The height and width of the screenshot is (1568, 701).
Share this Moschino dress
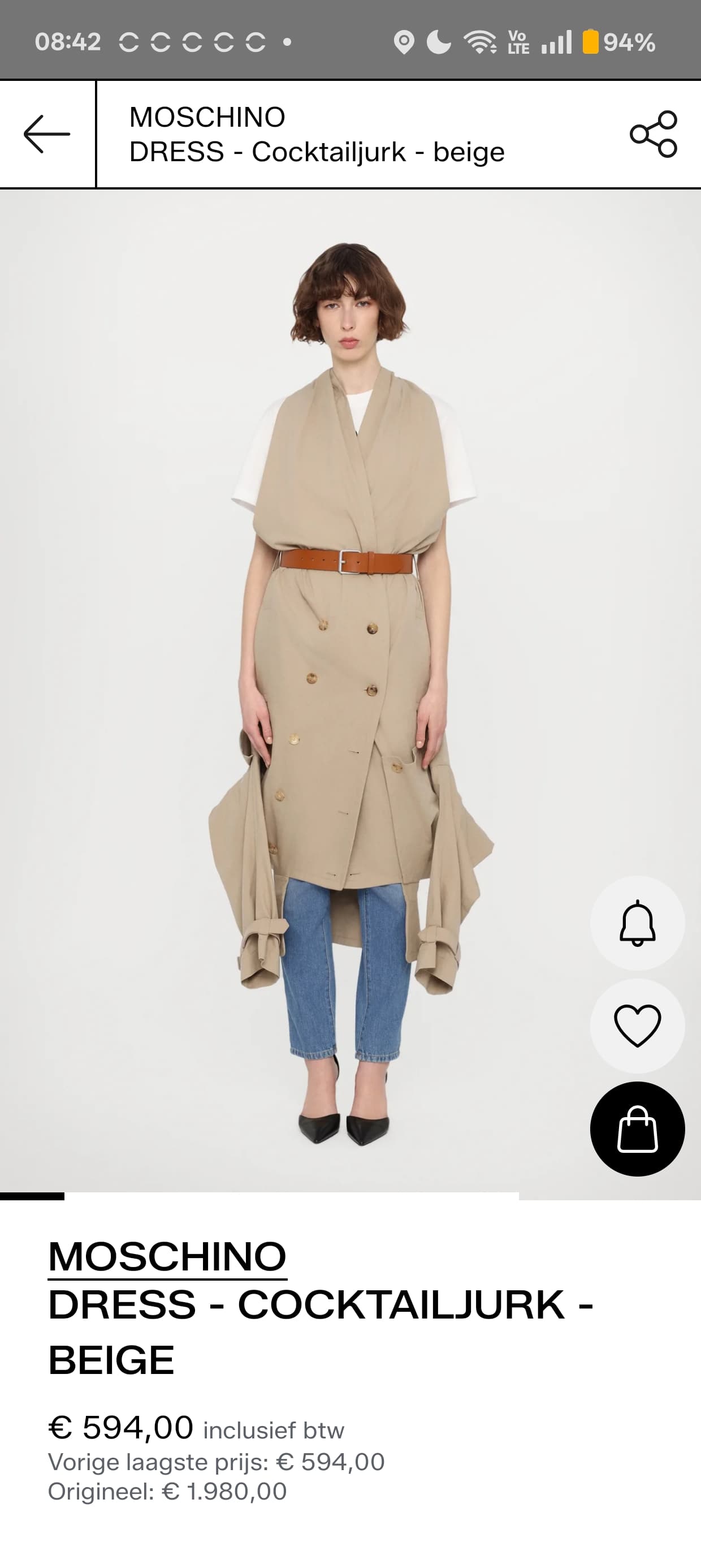click(x=653, y=134)
